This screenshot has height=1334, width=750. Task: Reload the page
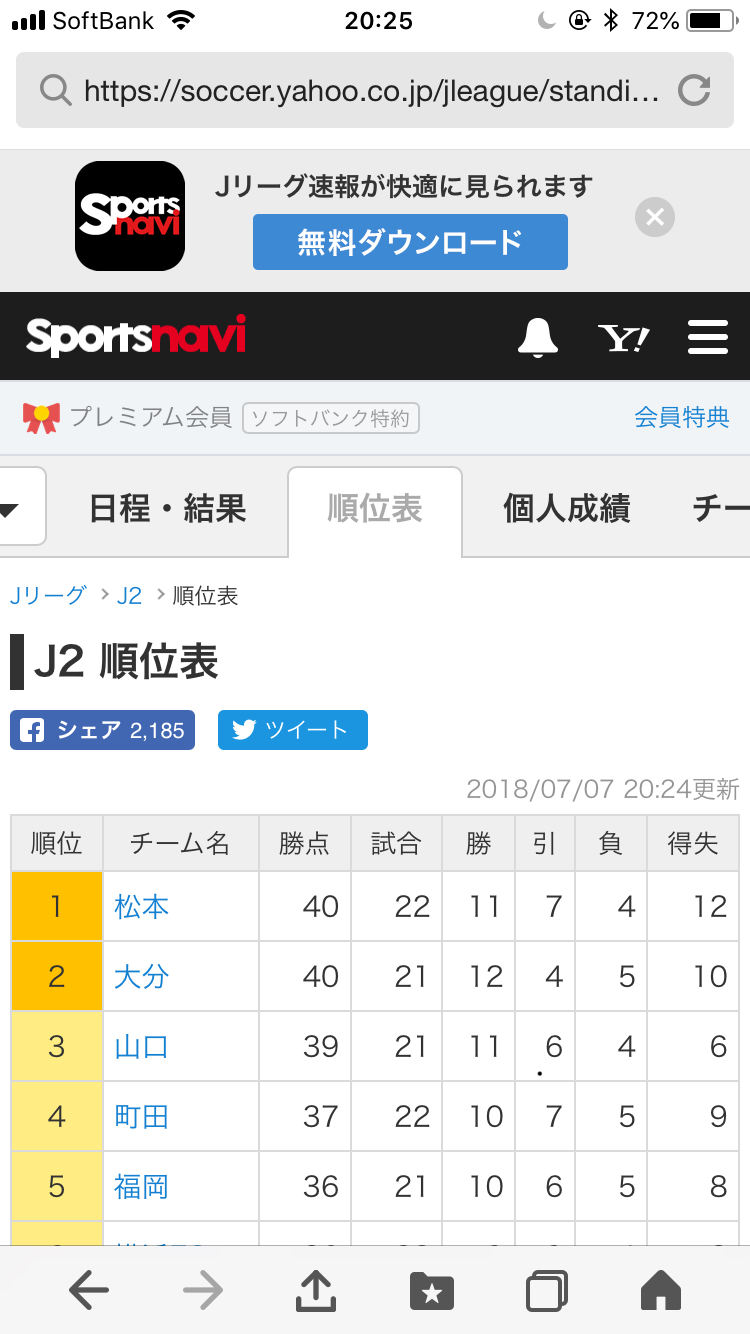[x=693, y=91]
